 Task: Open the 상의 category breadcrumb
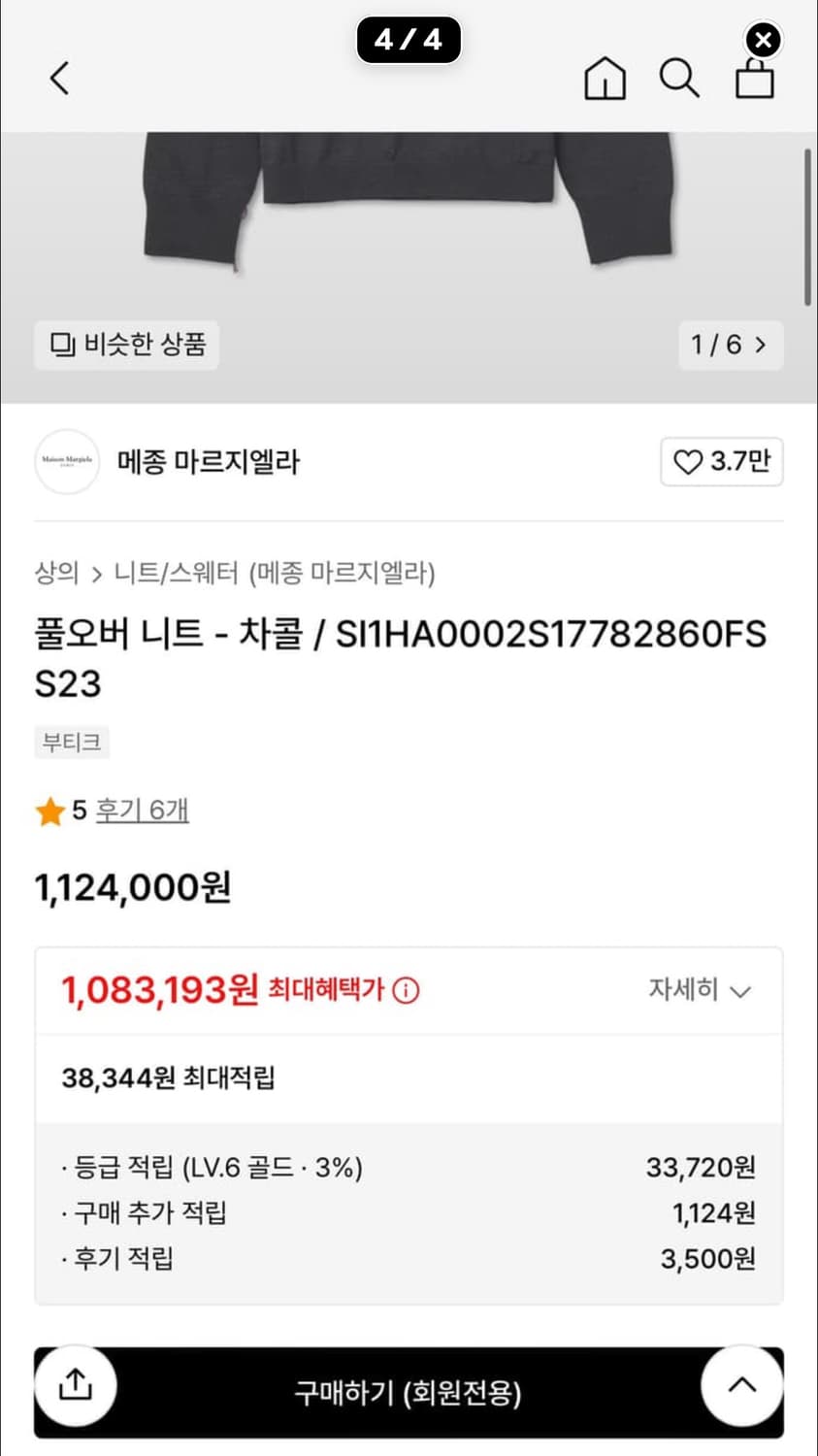click(55, 573)
